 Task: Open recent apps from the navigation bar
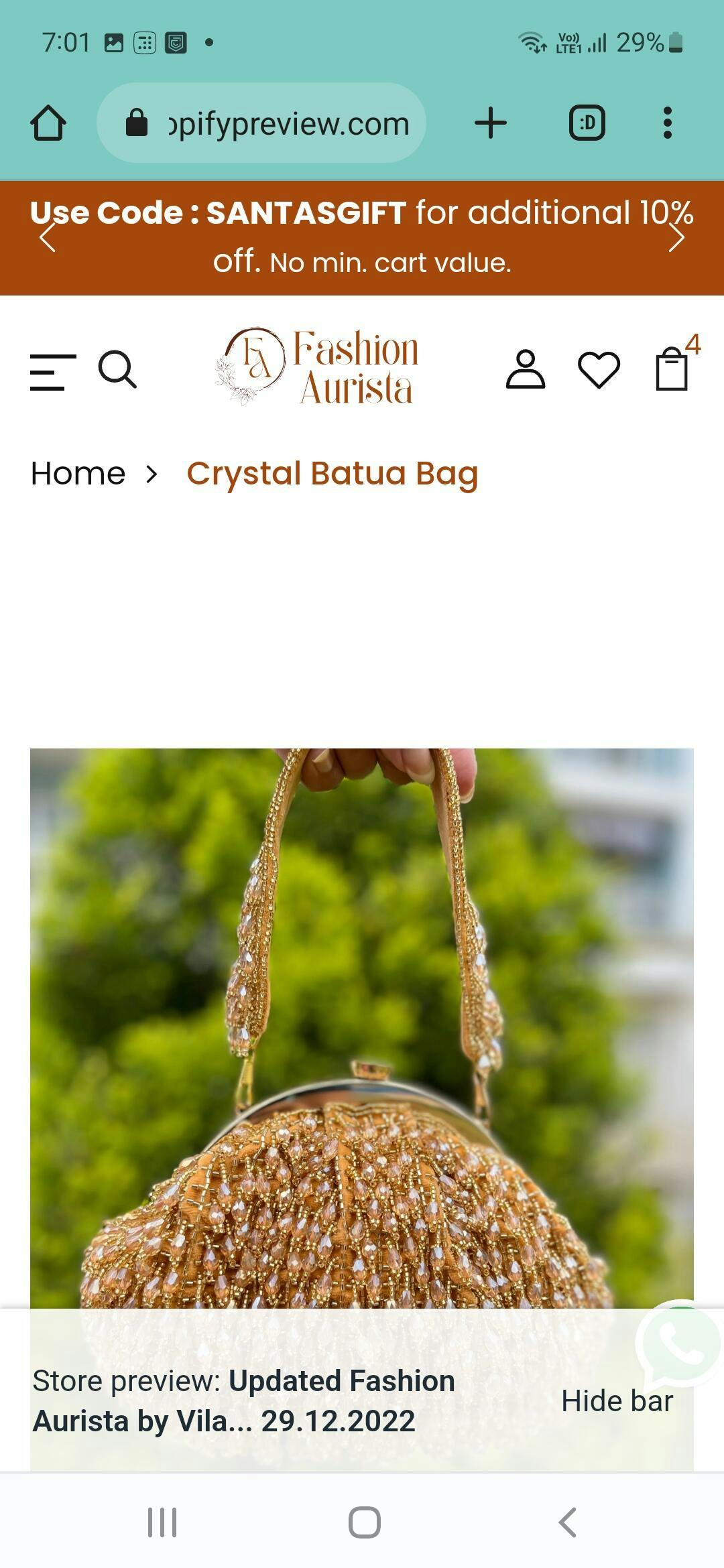162,1522
